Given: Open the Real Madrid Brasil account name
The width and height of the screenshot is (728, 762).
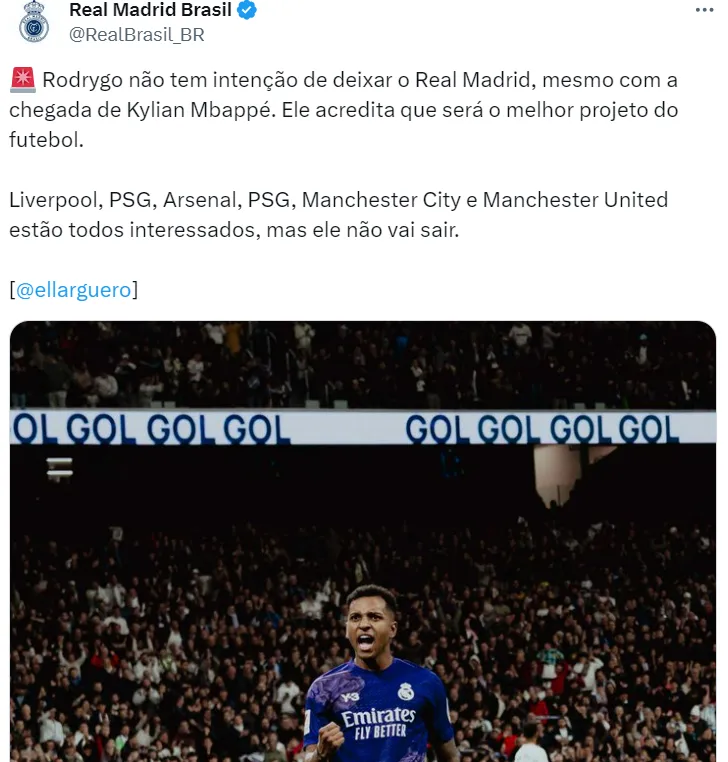Looking at the screenshot, I should point(150,10).
